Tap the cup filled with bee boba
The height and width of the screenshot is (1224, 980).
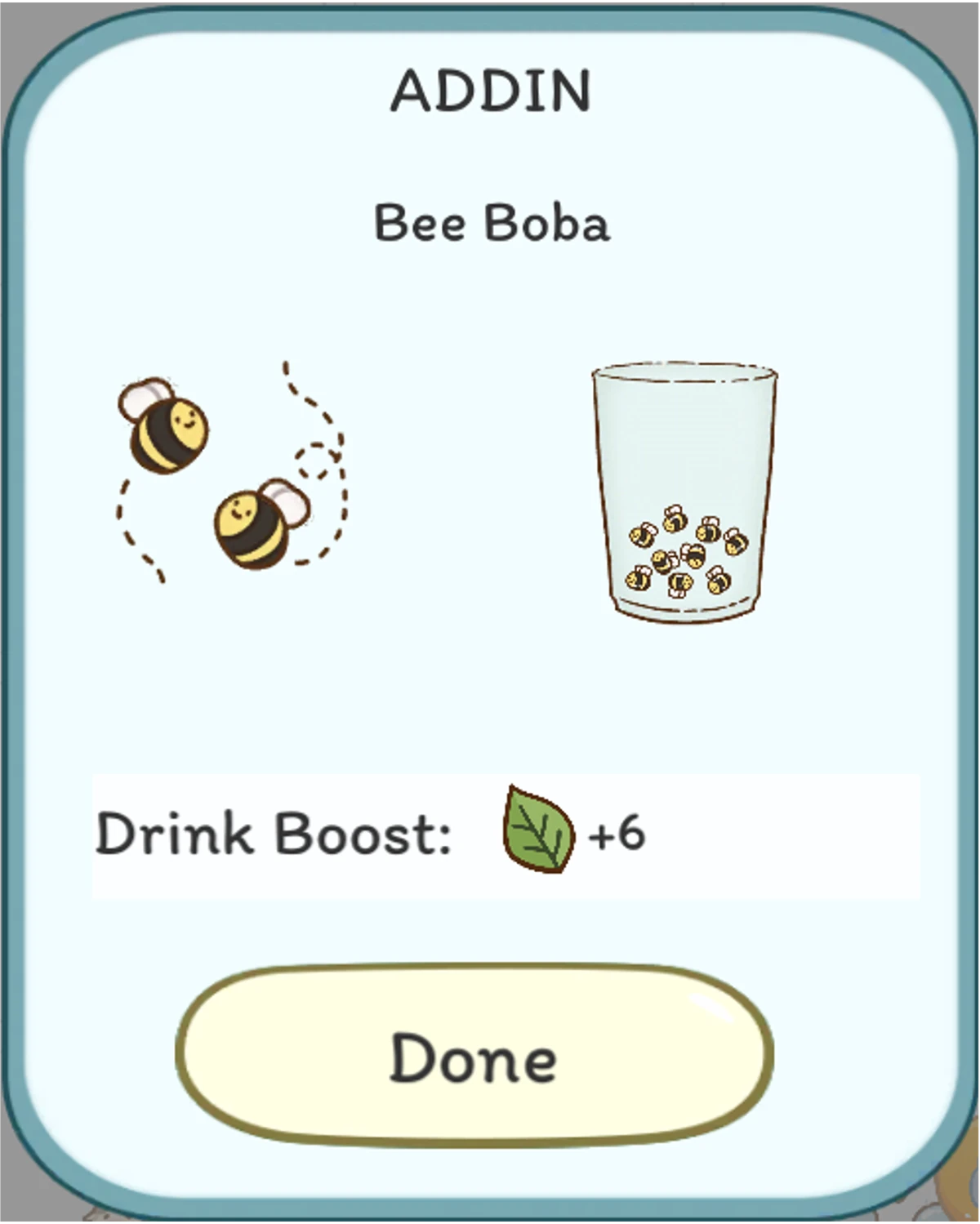click(x=684, y=490)
